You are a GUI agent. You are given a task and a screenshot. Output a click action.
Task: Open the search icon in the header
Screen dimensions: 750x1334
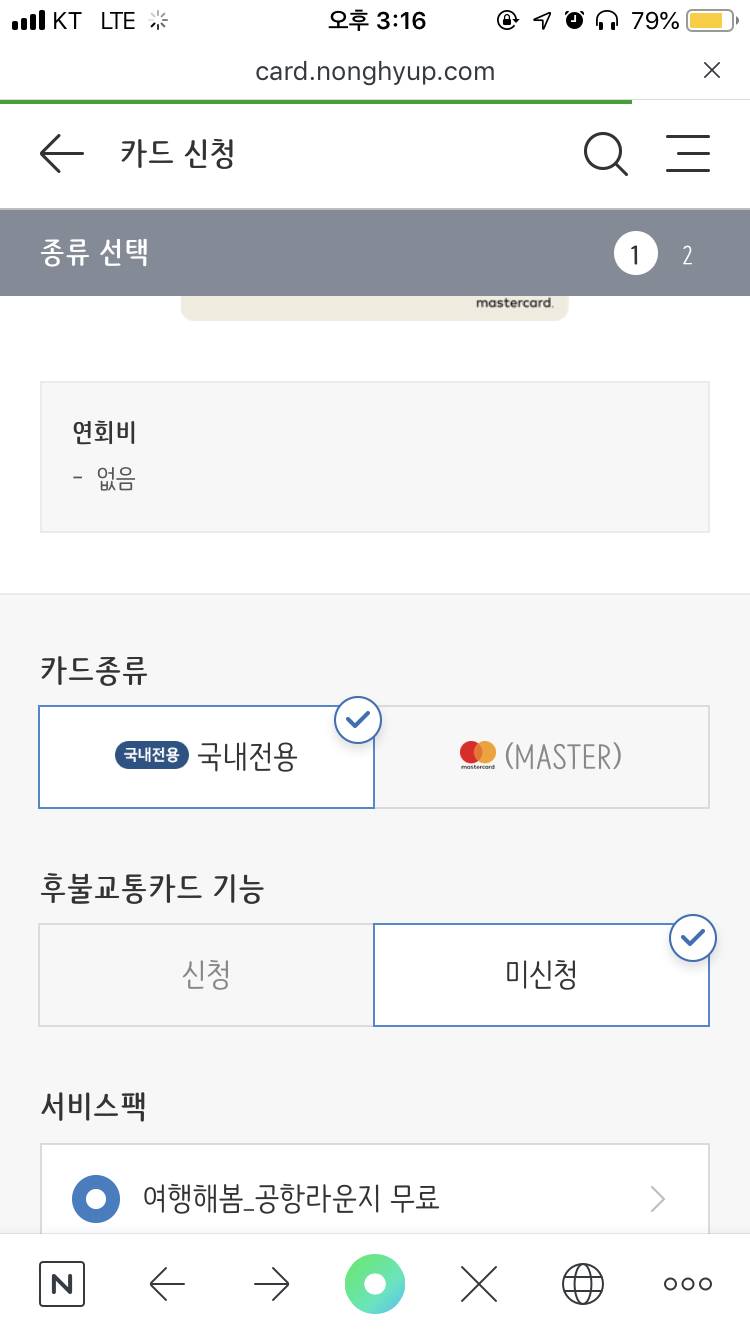[x=604, y=154]
